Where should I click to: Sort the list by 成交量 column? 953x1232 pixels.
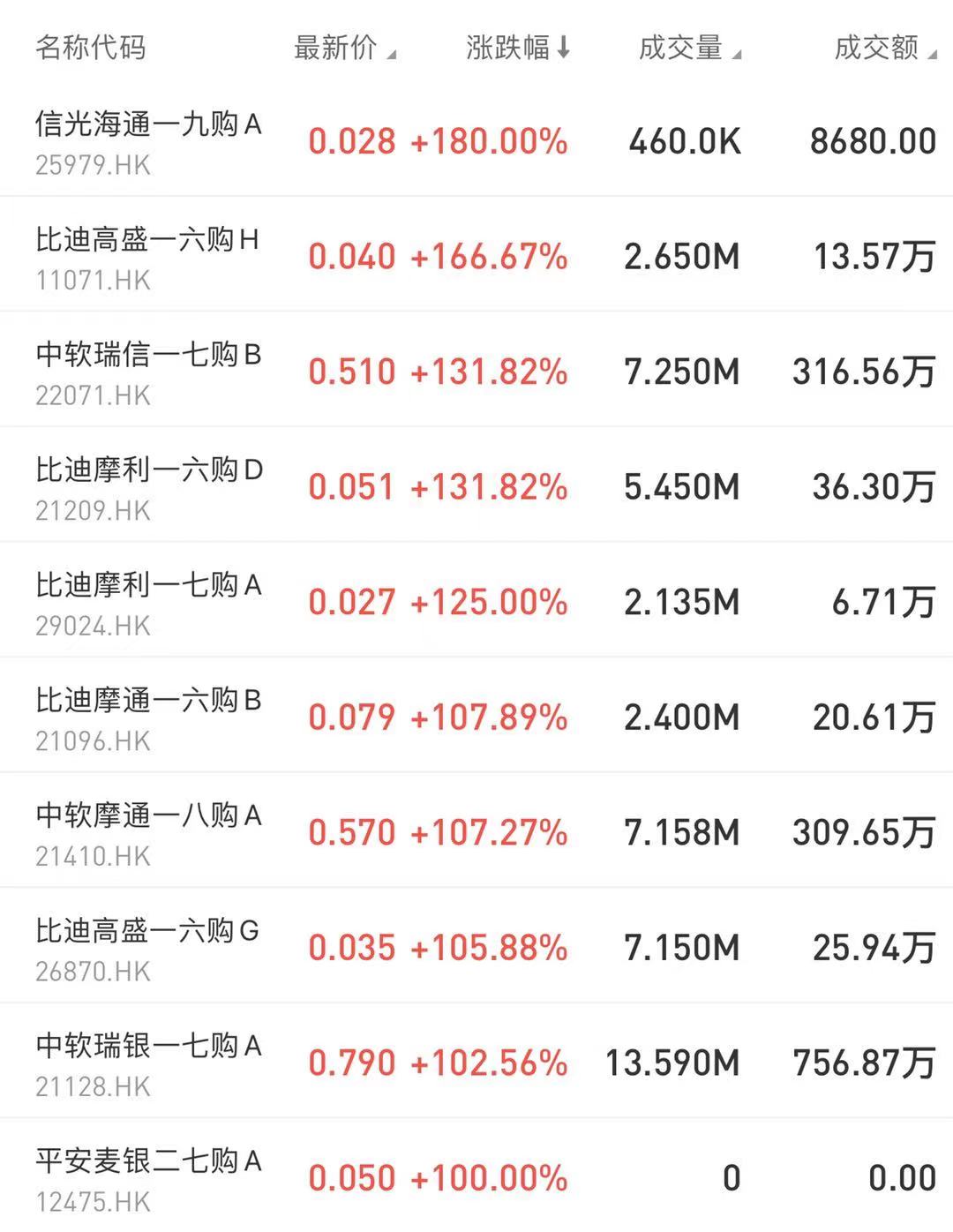click(x=688, y=48)
